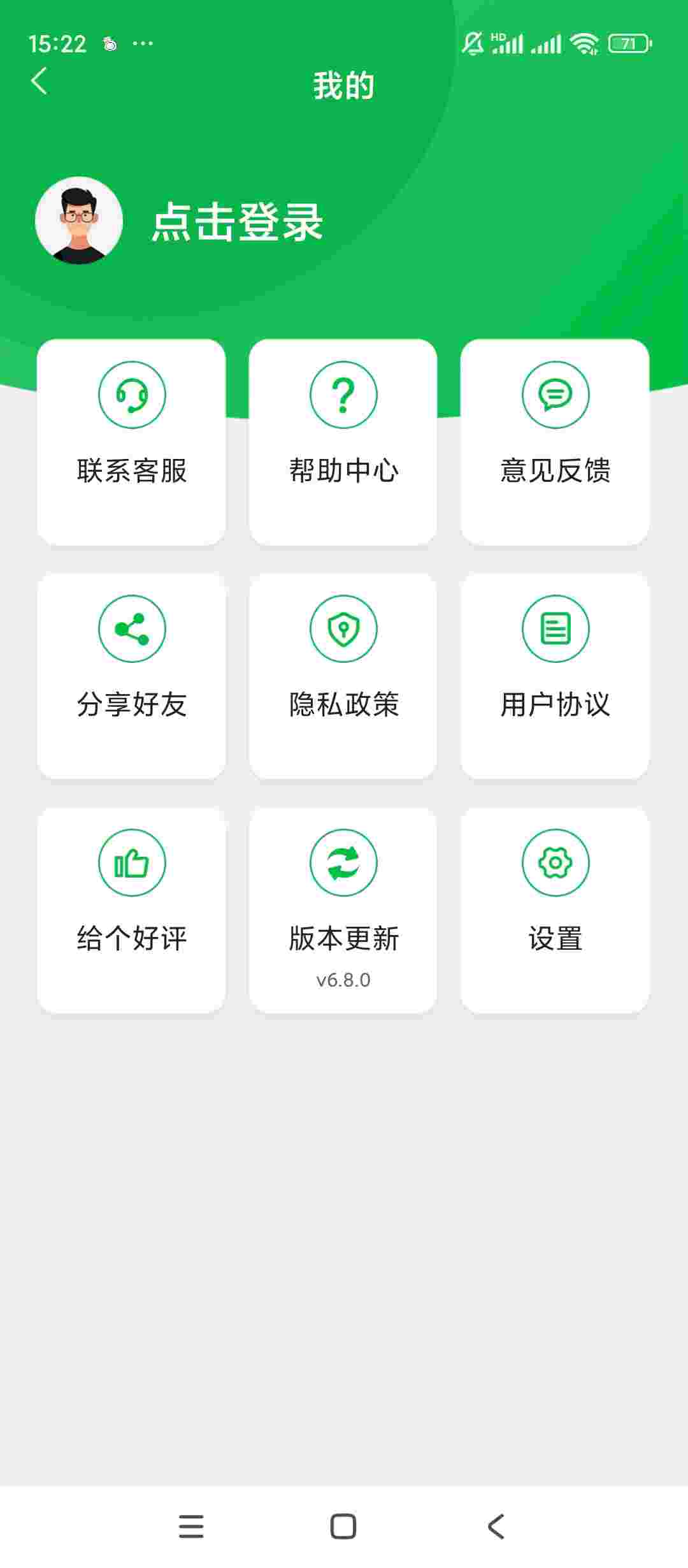This screenshot has height=1568, width=688.
Task: Tap the 联系客服 card
Action: (132, 442)
